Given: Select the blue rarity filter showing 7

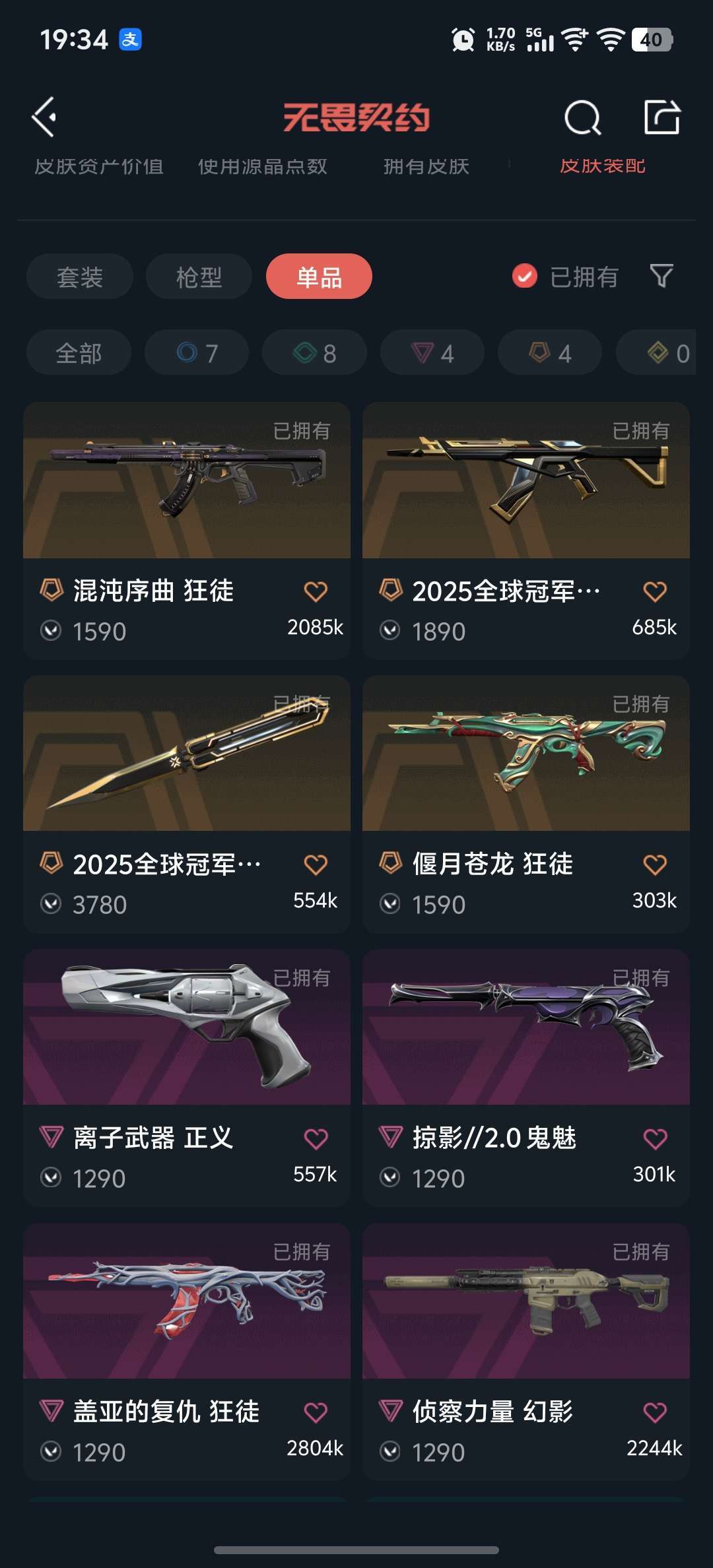Looking at the screenshot, I should (197, 353).
